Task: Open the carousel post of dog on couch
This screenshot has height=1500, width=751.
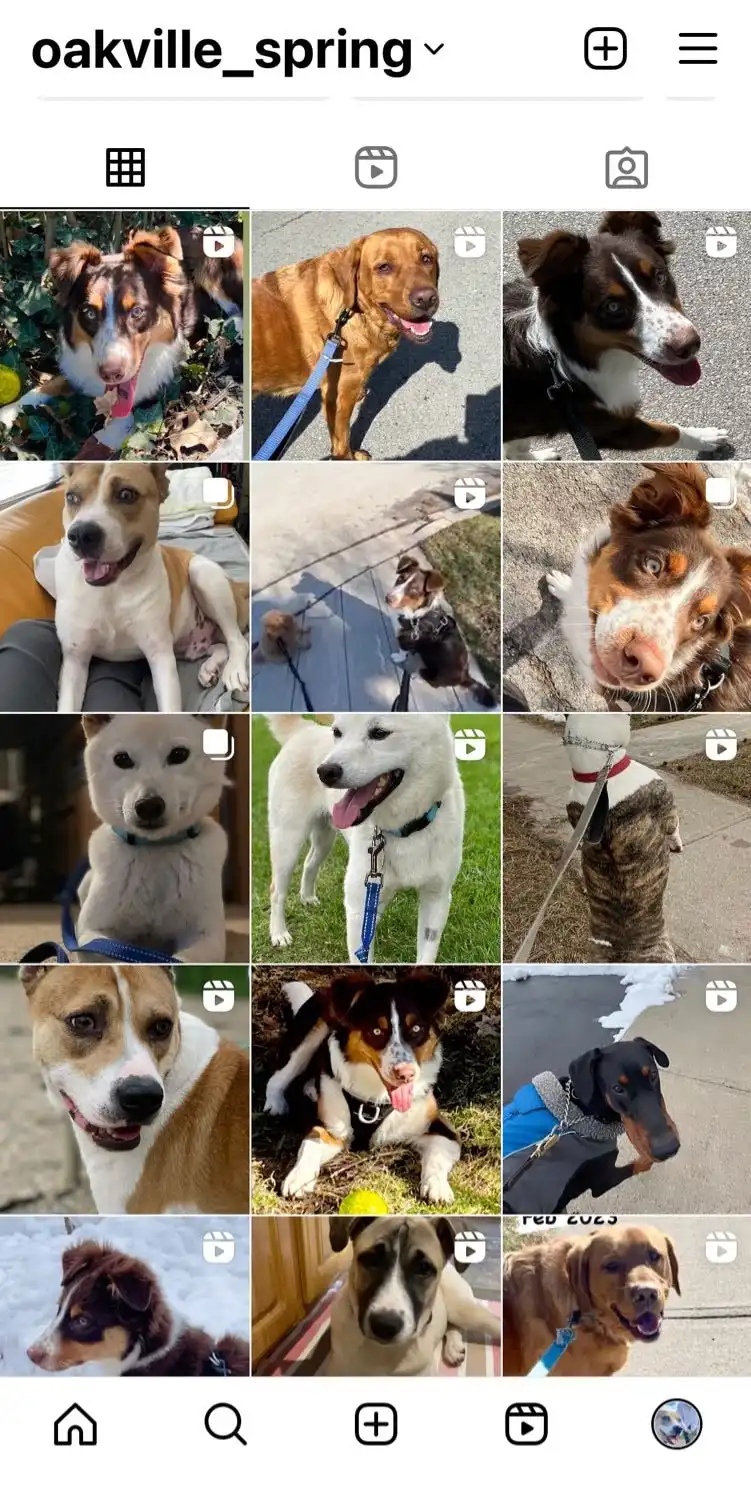Action: coord(124,586)
